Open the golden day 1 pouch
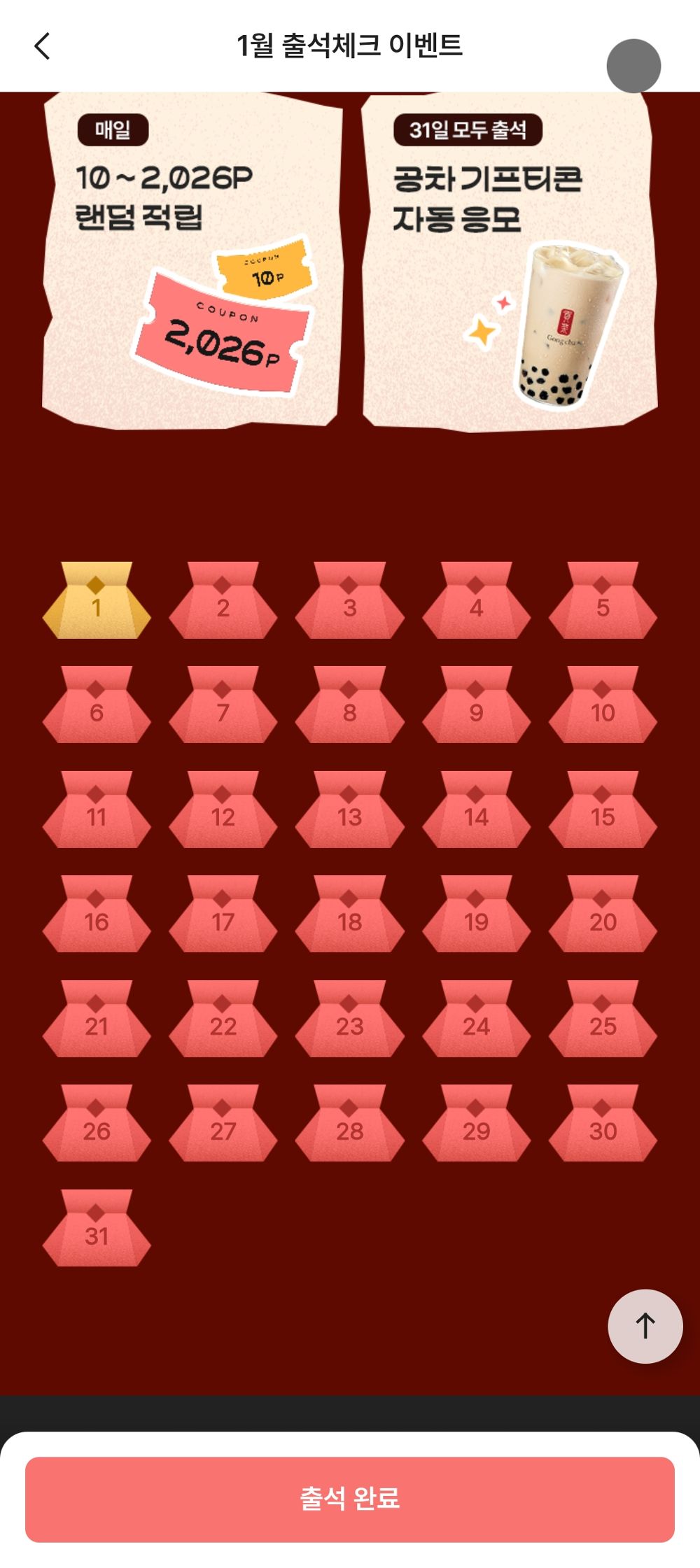This screenshot has height=1568, width=700. tap(97, 602)
